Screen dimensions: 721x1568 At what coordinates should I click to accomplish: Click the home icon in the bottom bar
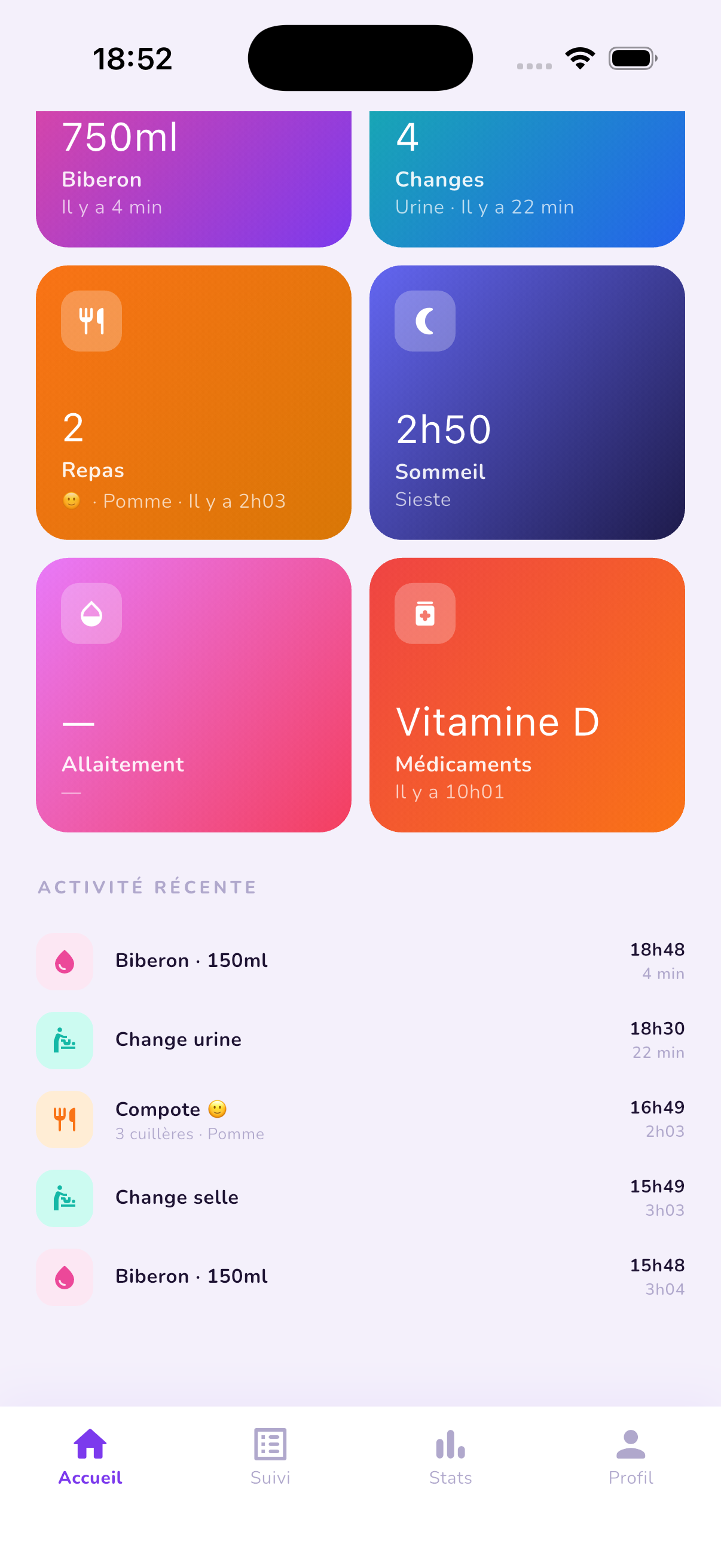tap(90, 1443)
